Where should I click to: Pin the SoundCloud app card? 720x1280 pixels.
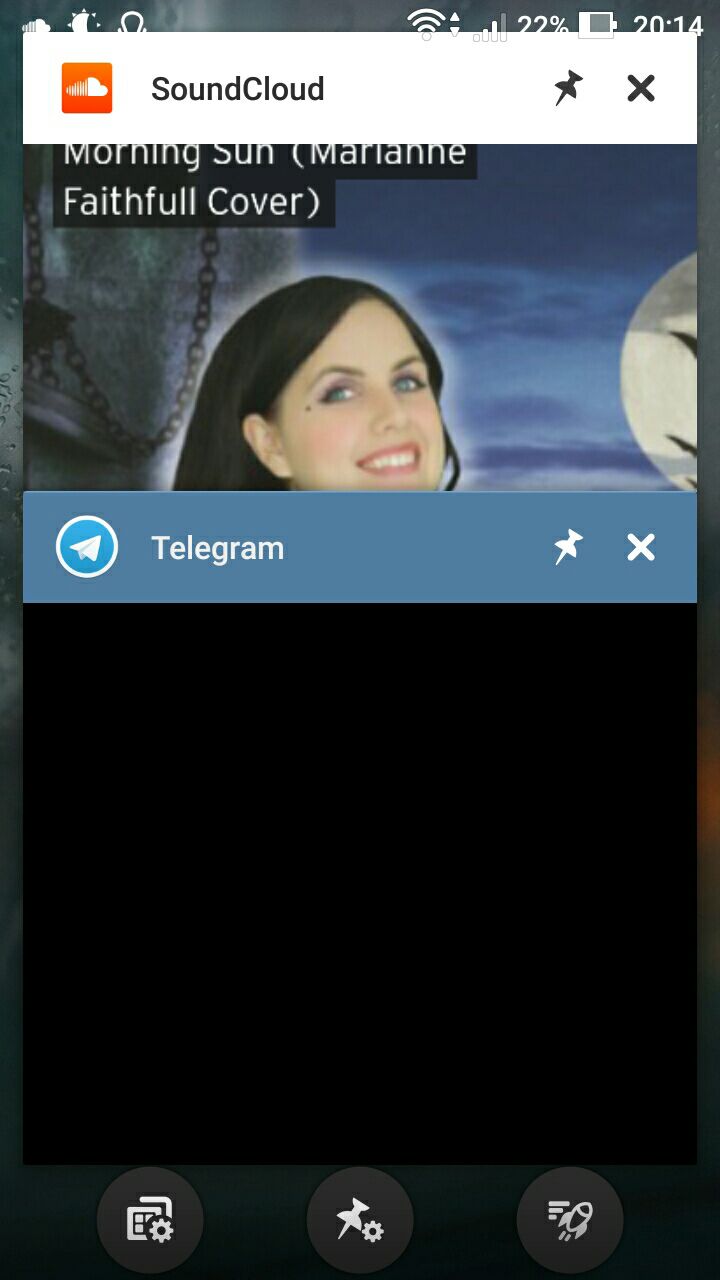568,89
